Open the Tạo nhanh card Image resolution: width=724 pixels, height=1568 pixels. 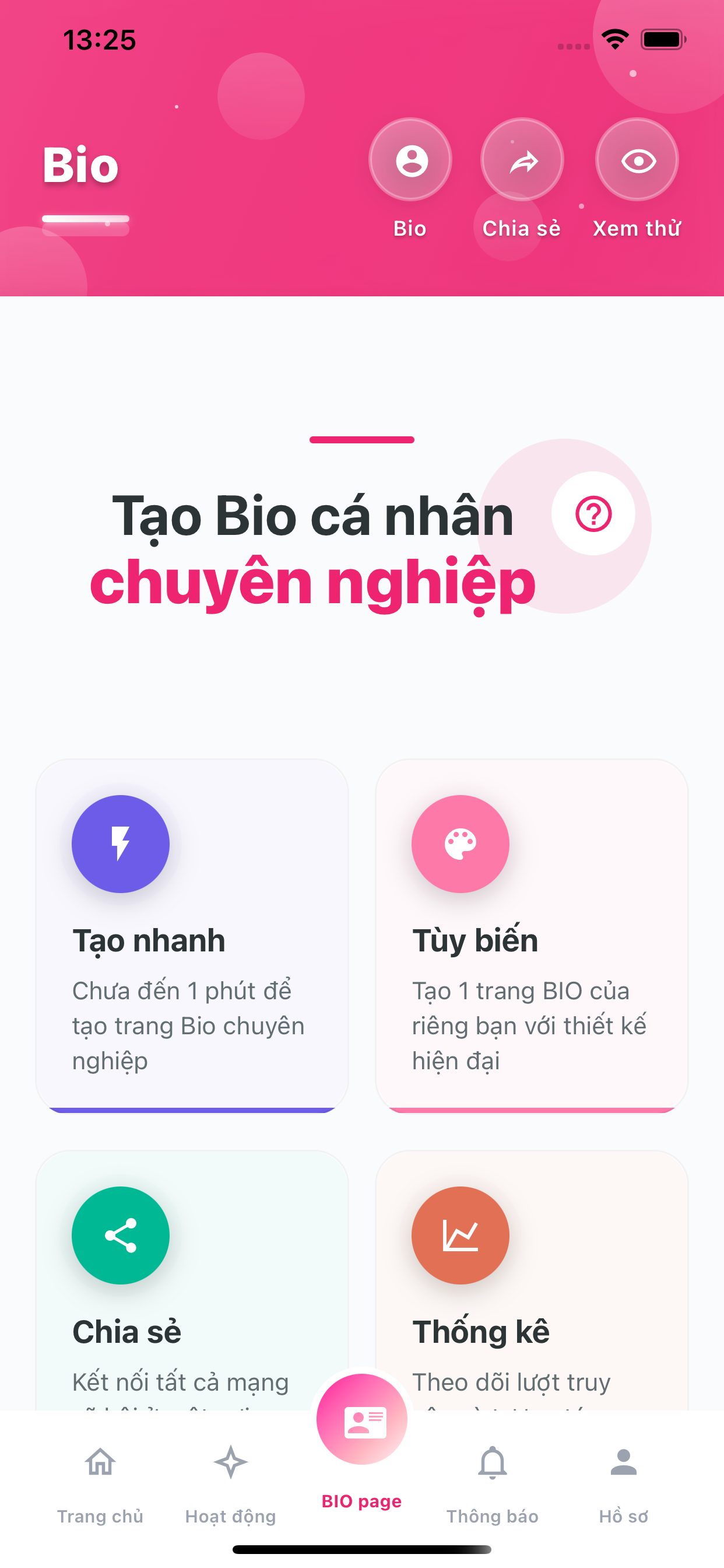[x=192, y=935]
